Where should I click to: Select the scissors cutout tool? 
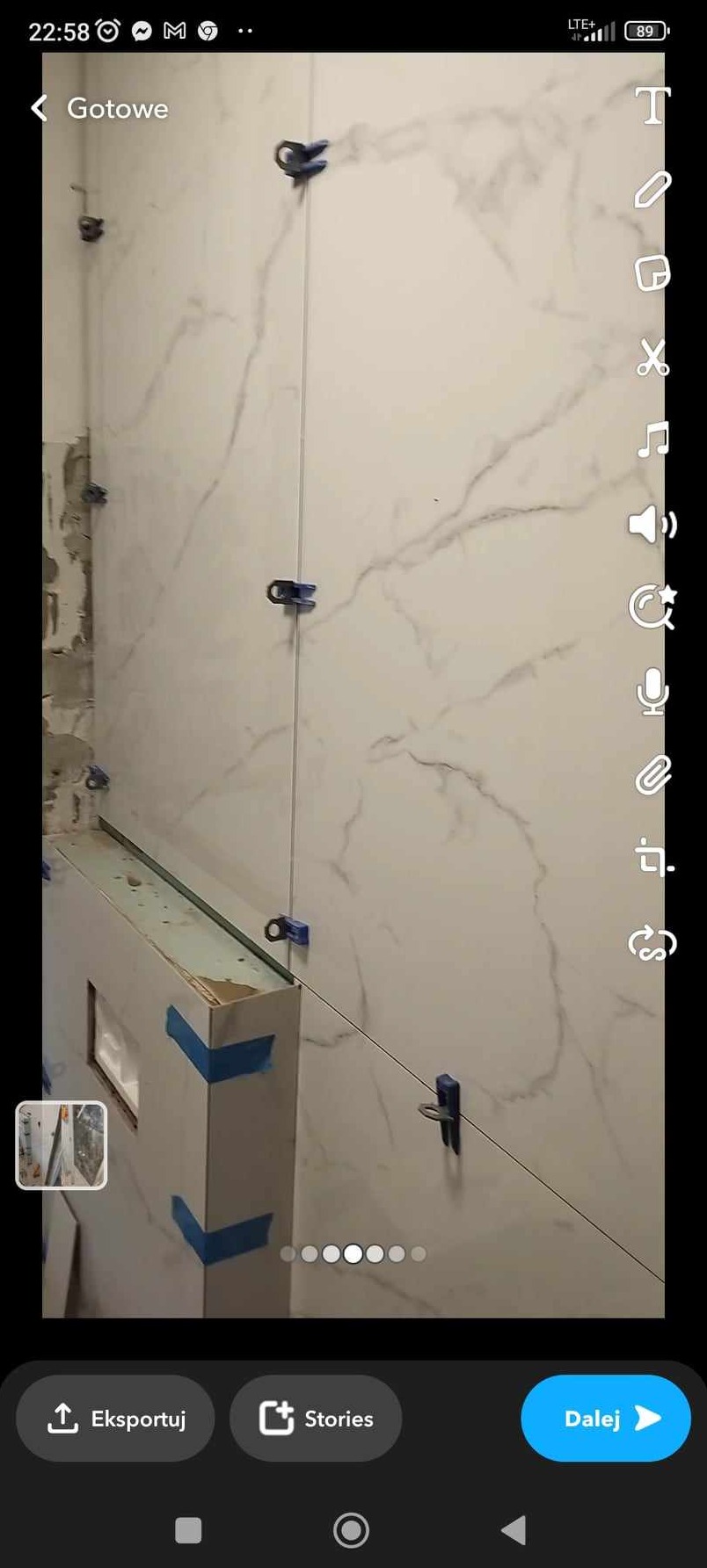tap(652, 358)
